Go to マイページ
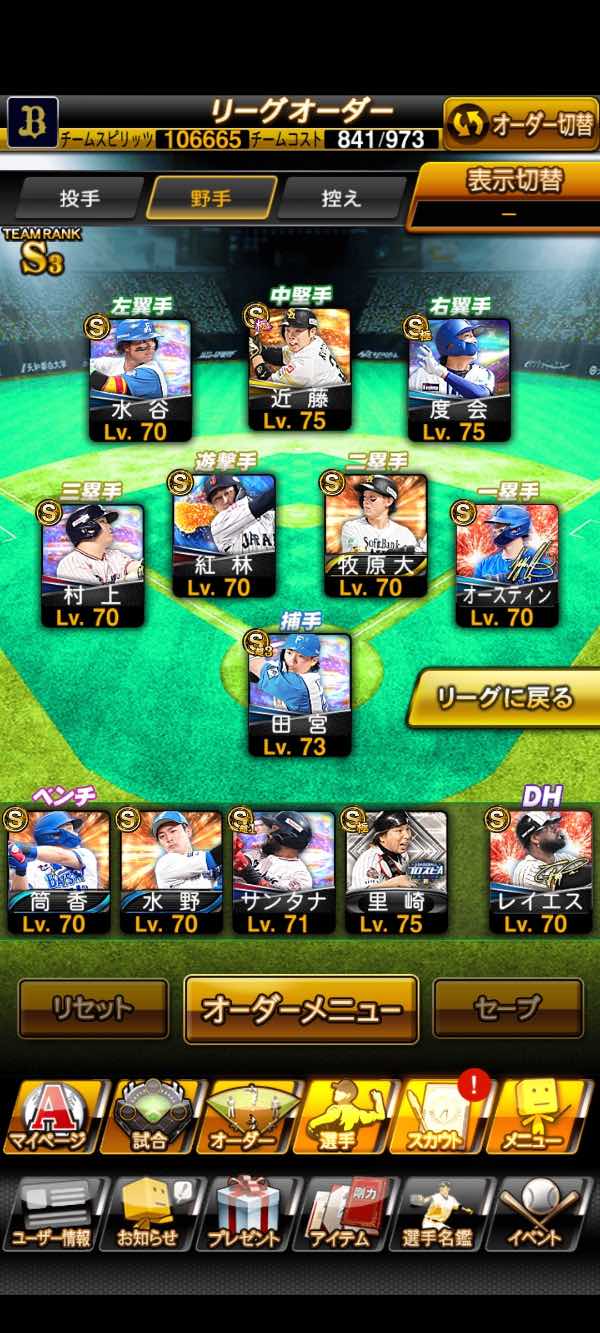The image size is (600, 1333). pyautogui.click(x=51, y=1117)
